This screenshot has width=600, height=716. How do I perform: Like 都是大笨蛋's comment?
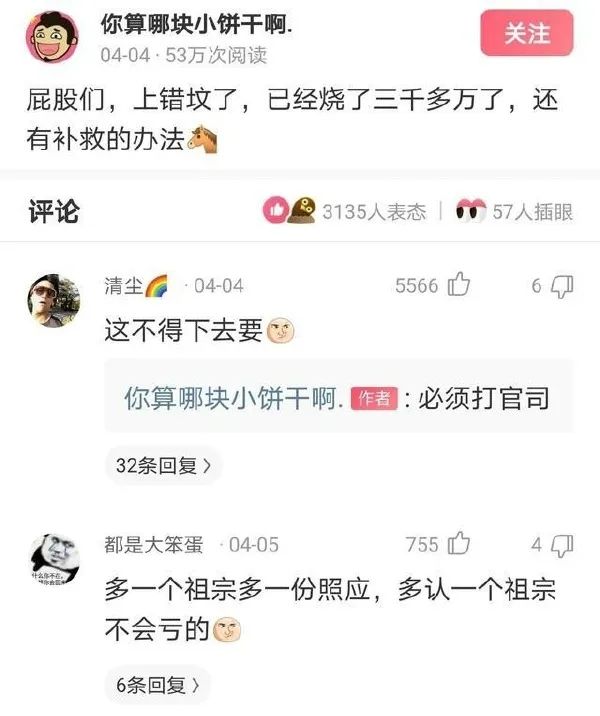click(x=459, y=544)
